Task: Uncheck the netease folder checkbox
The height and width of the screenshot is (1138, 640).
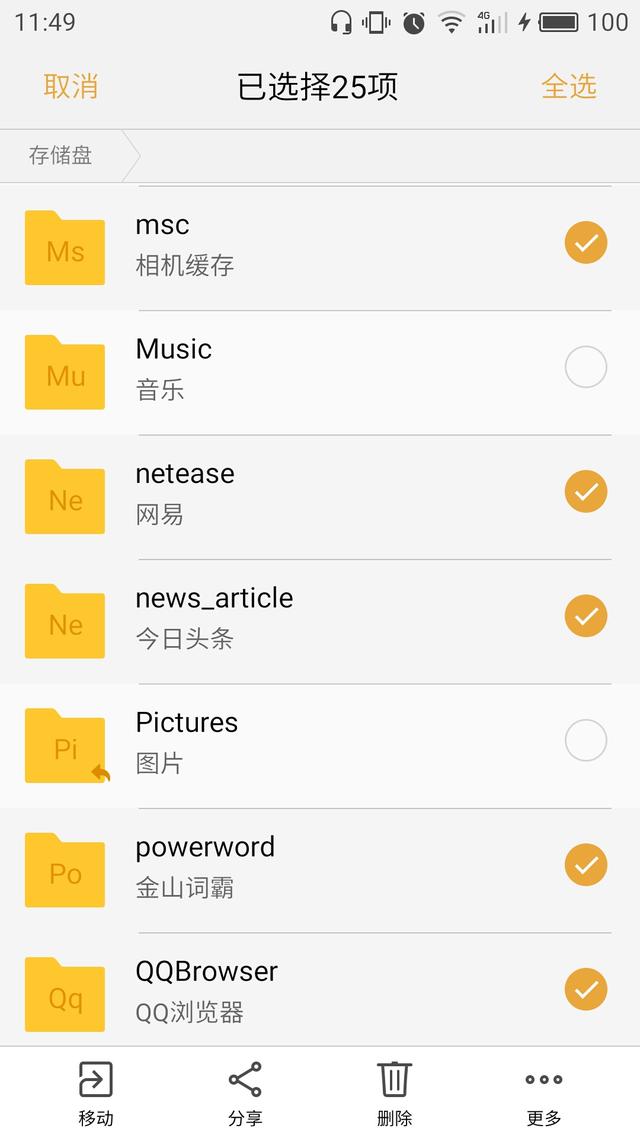Action: (x=586, y=491)
